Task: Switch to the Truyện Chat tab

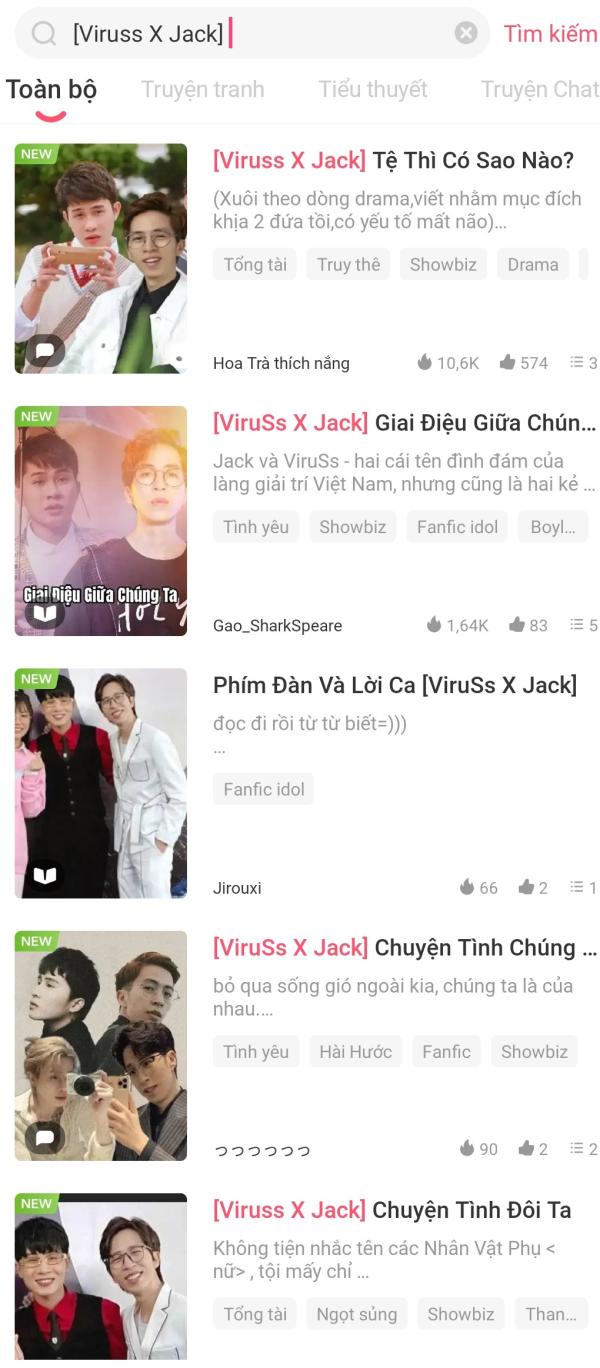Action: point(539,89)
